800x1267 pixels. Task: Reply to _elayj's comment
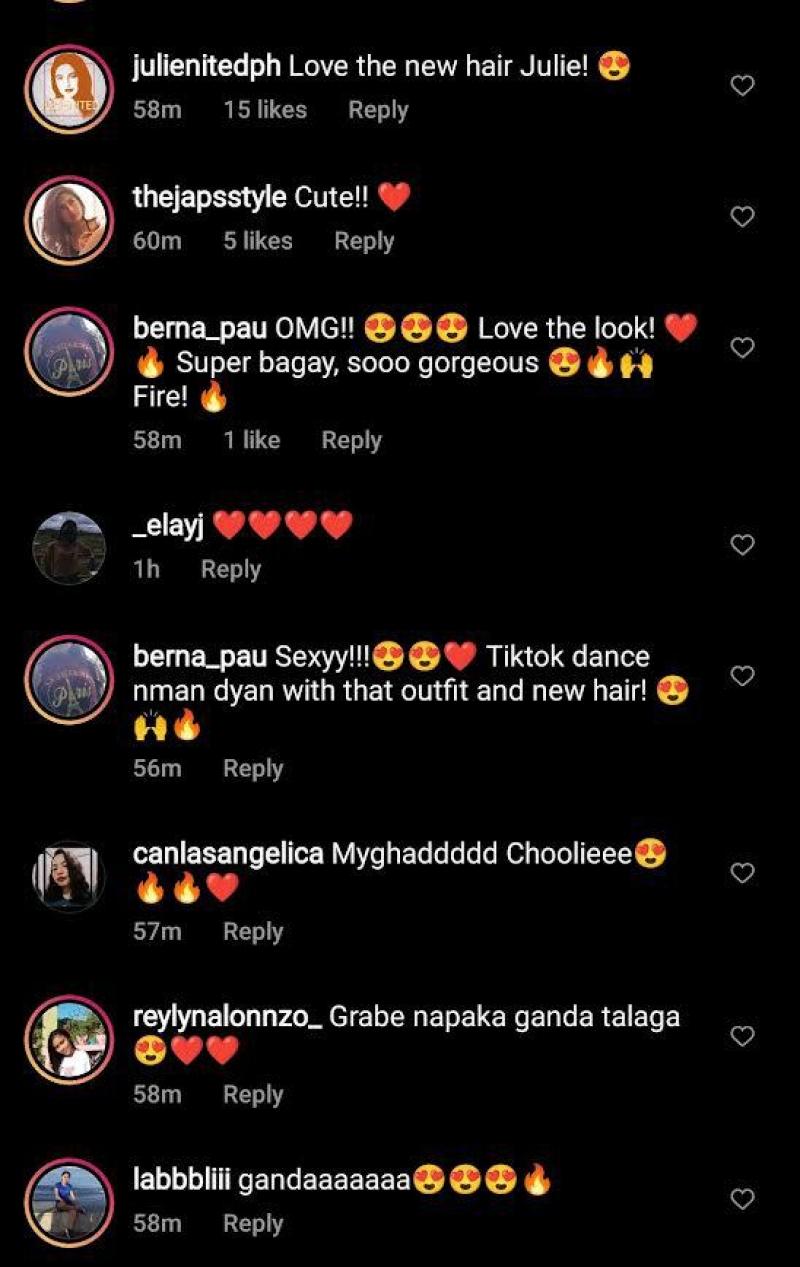coord(230,570)
